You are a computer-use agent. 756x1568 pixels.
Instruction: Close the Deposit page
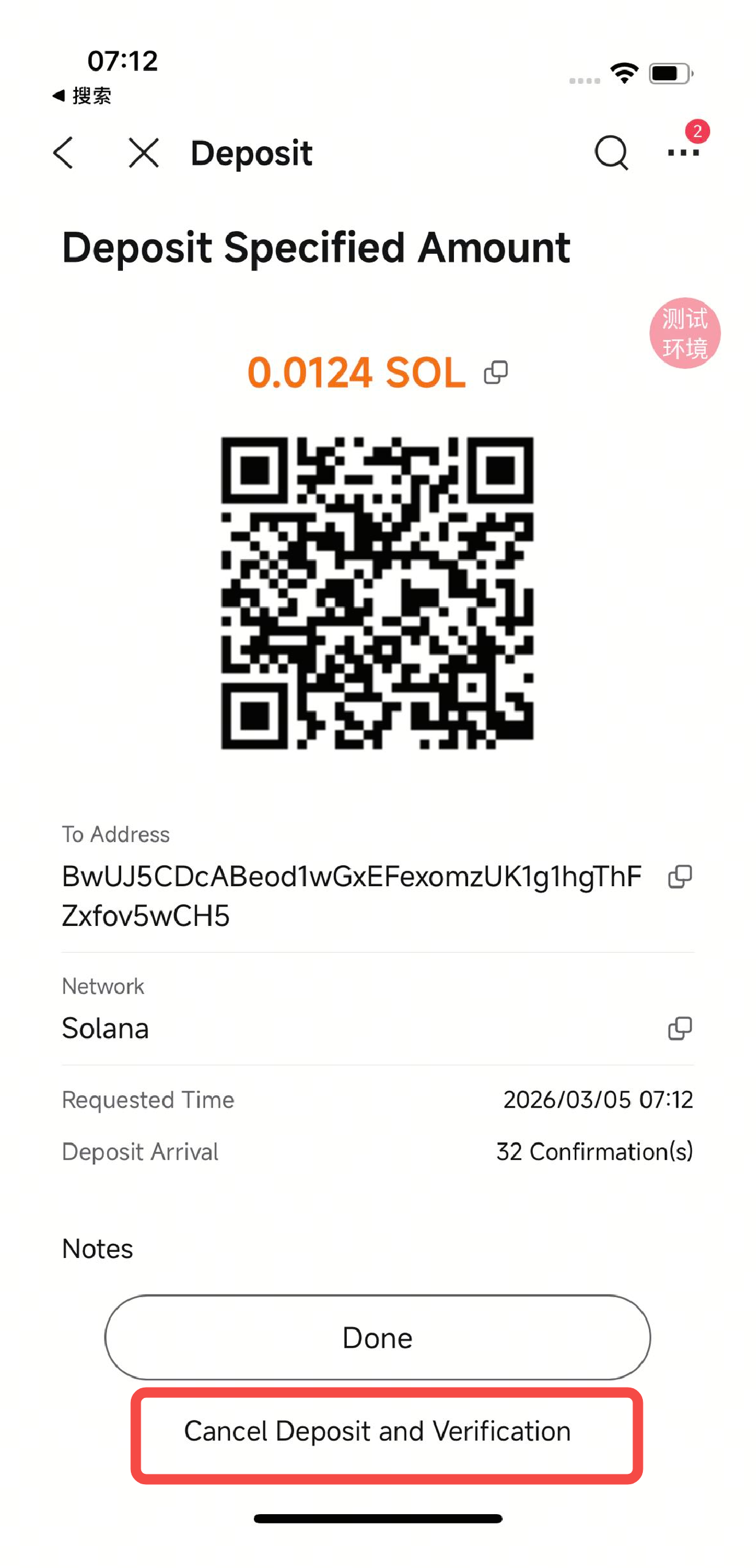[x=144, y=152]
